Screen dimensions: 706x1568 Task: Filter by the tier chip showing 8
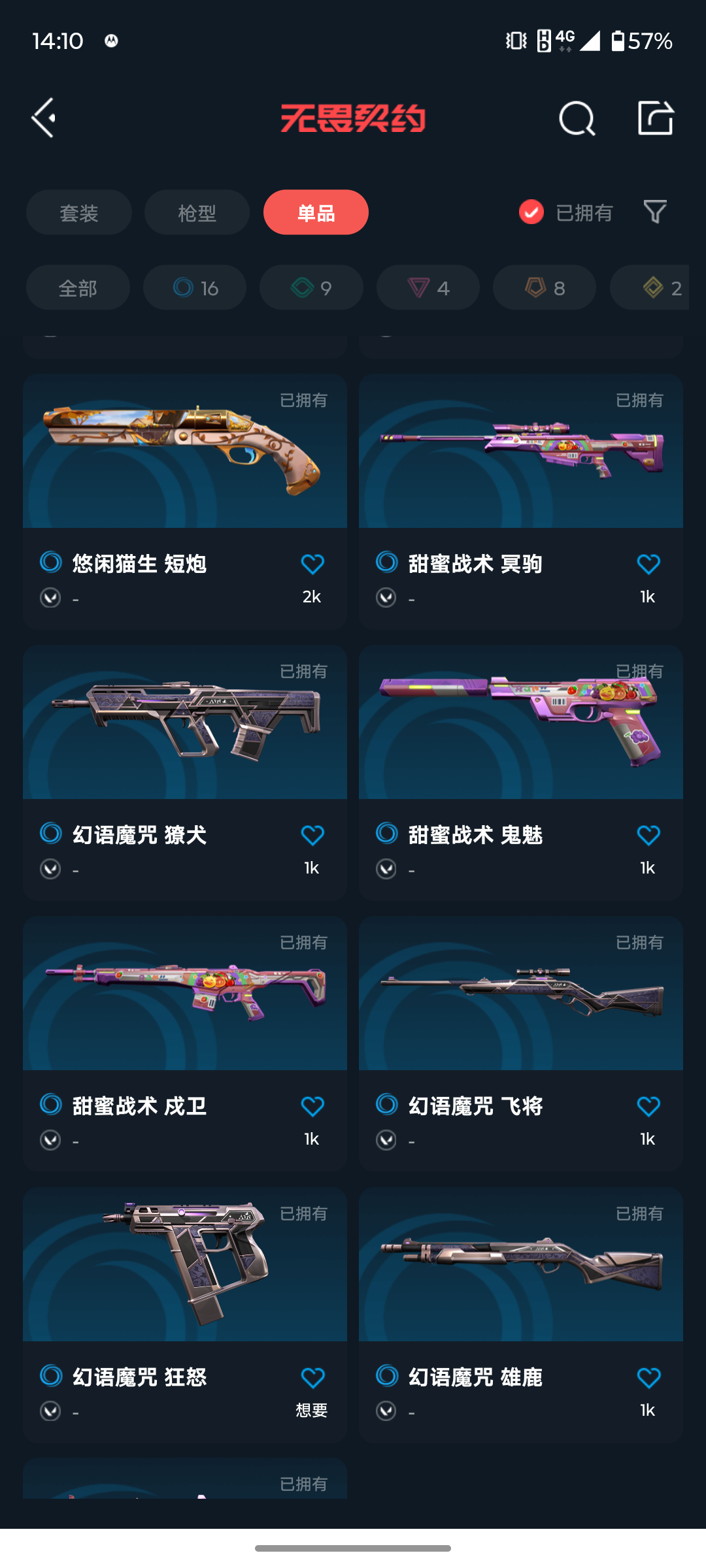point(545,287)
